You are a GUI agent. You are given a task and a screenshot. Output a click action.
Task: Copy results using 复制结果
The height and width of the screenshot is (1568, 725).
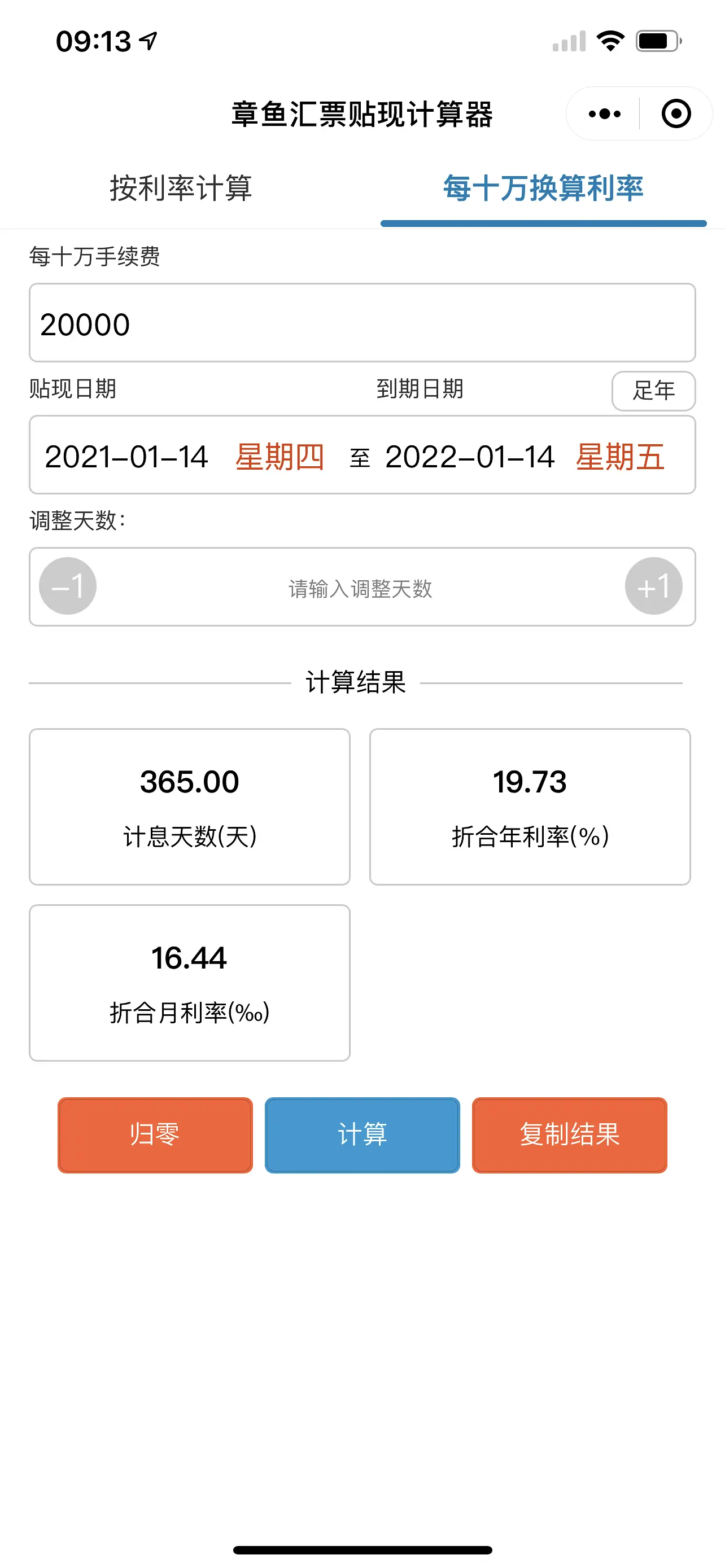[569, 1135]
